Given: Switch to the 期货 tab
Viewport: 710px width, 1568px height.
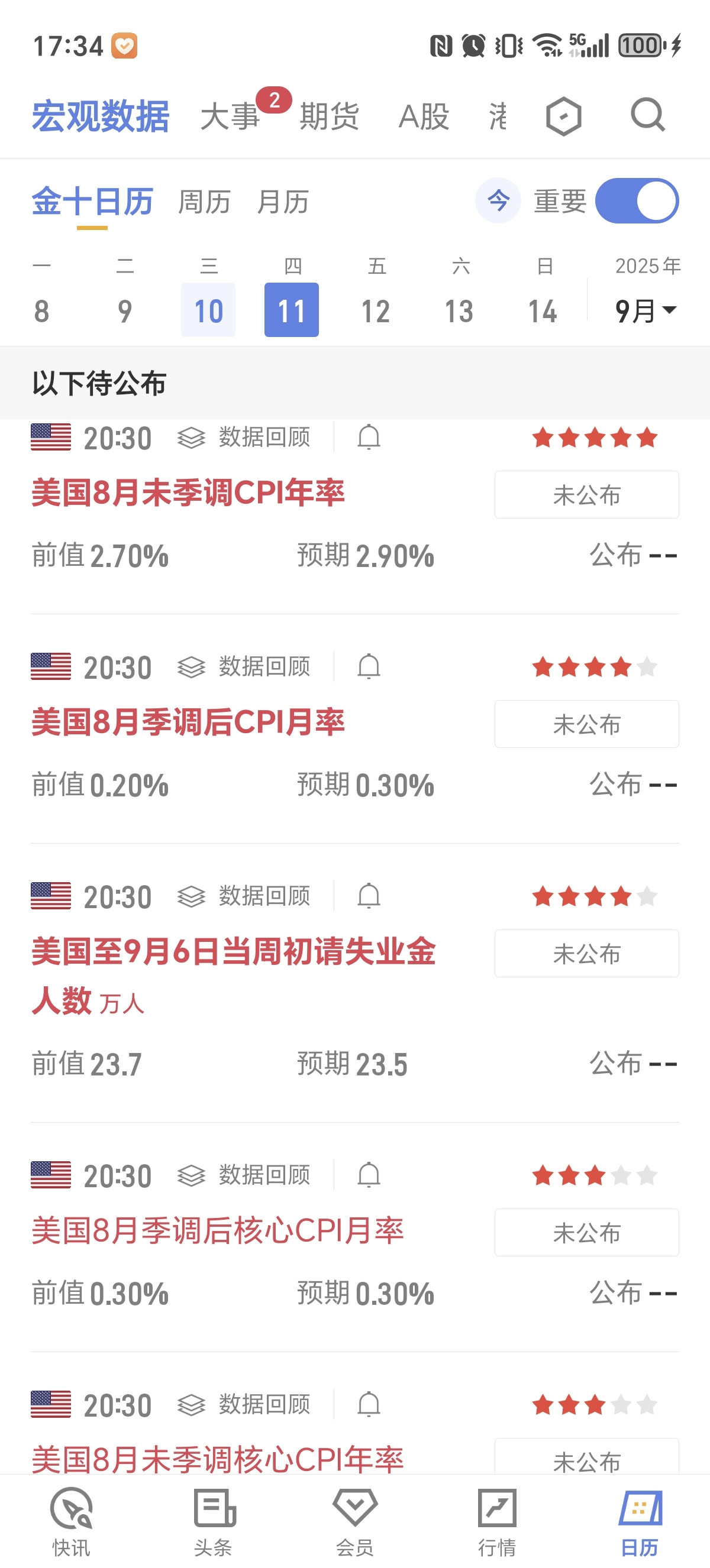Looking at the screenshot, I should [330, 116].
